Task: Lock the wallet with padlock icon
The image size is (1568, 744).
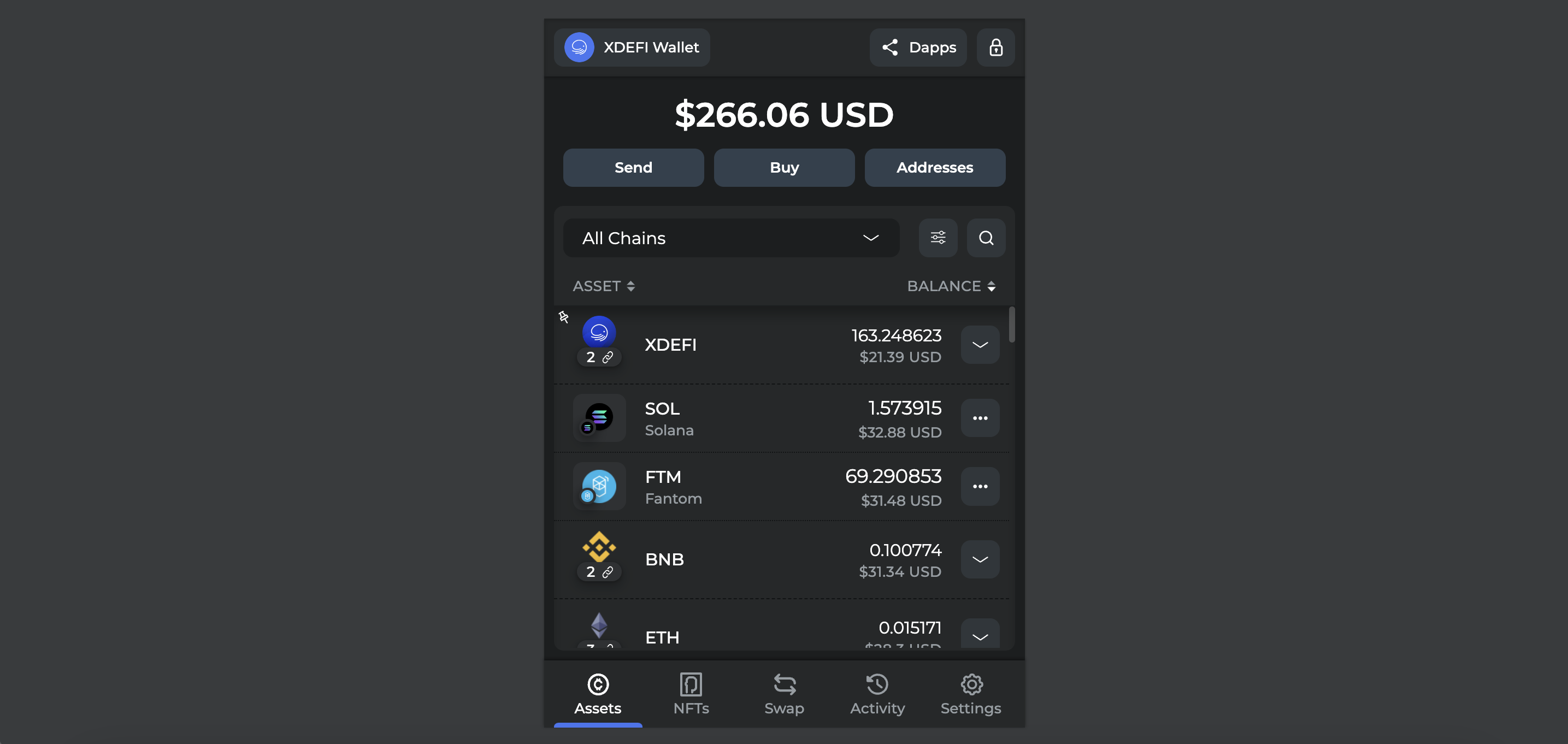Action: pos(995,48)
